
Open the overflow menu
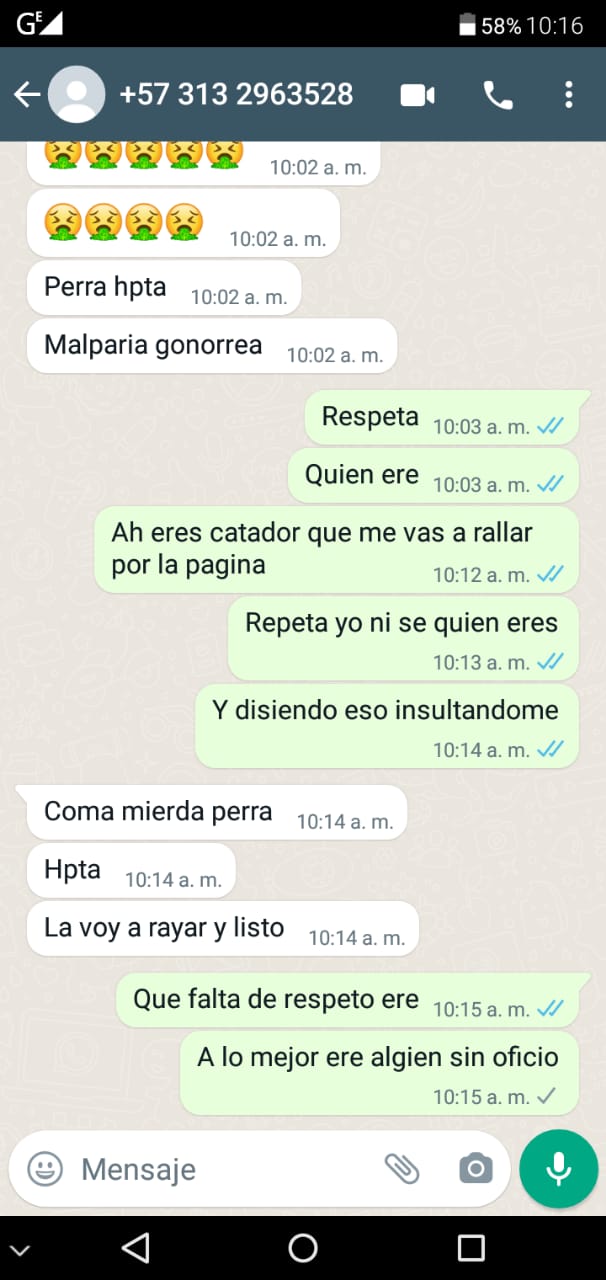(x=568, y=95)
